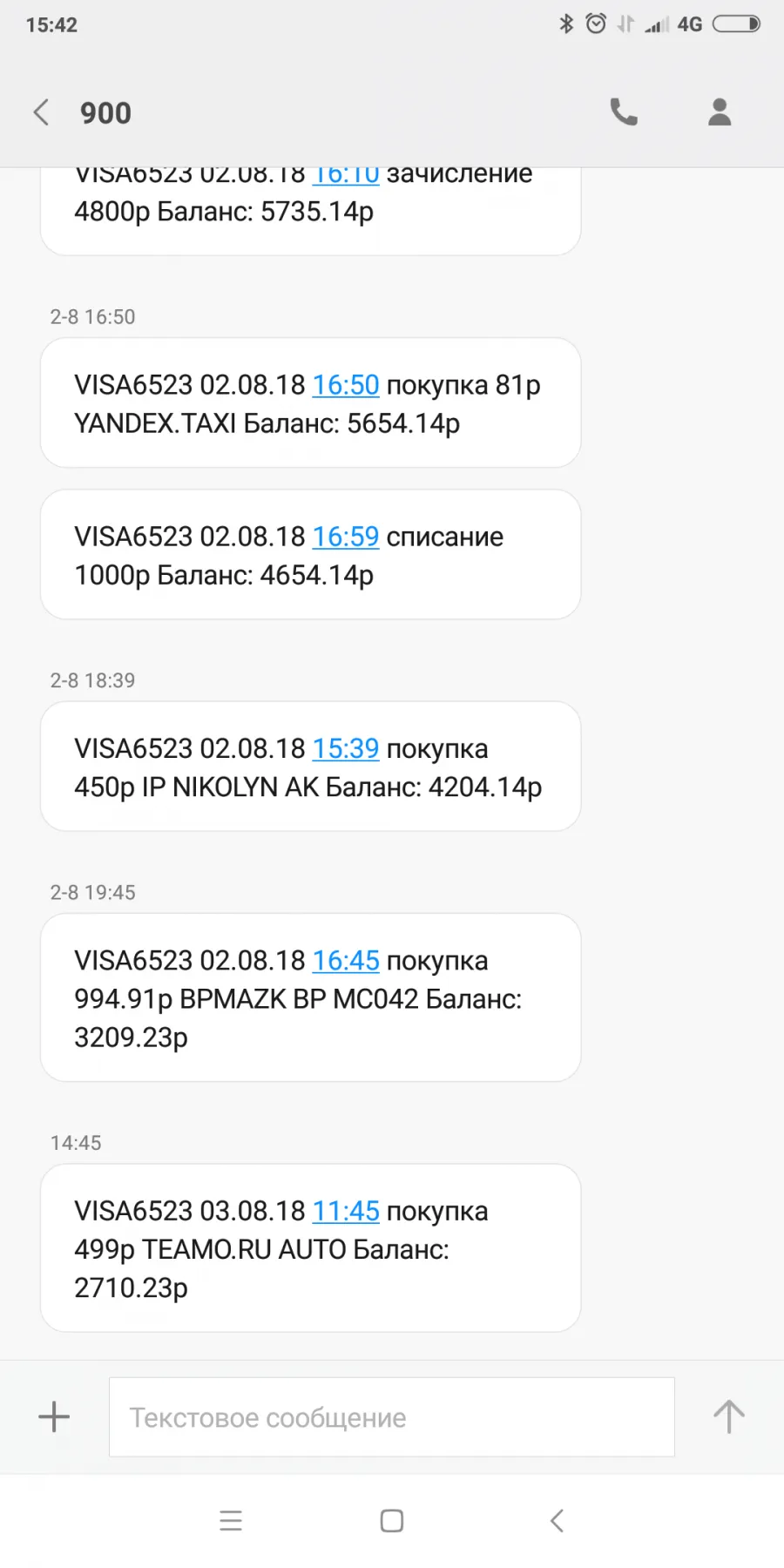Send the message with the arrow button
This screenshot has width=784, height=1568.
[729, 1416]
